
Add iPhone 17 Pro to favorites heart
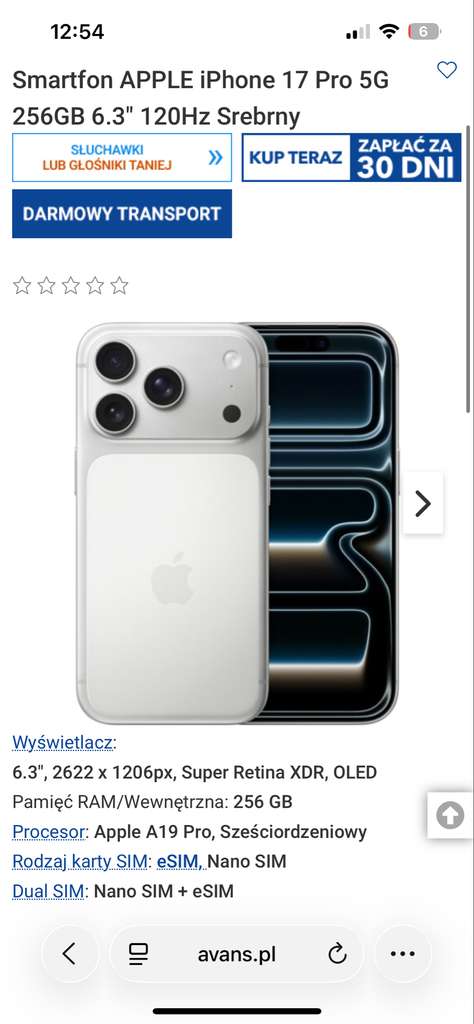pos(447,70)
